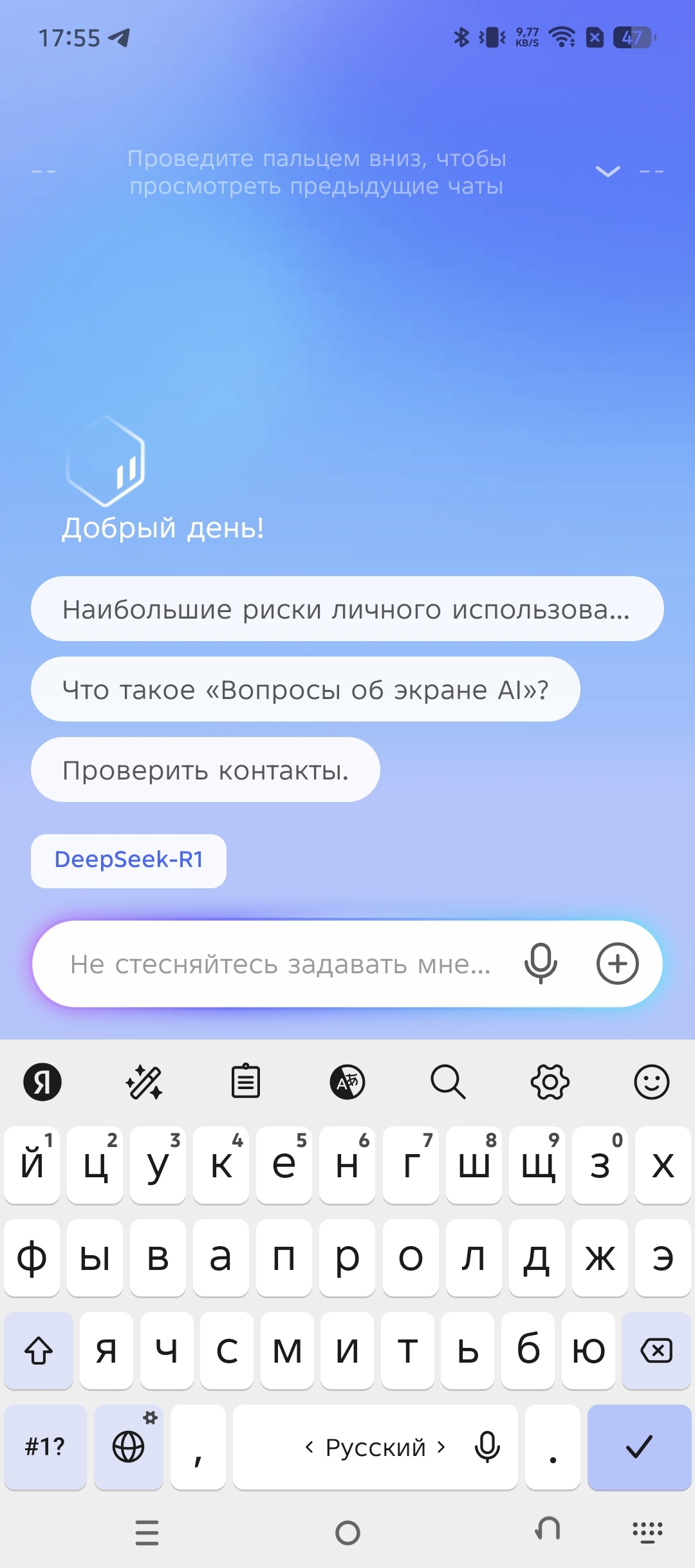Open the clipboard tool on keyboard
Image resolution: width=695 pixels, height=1568 pixels.
(x=246, y=1081)
